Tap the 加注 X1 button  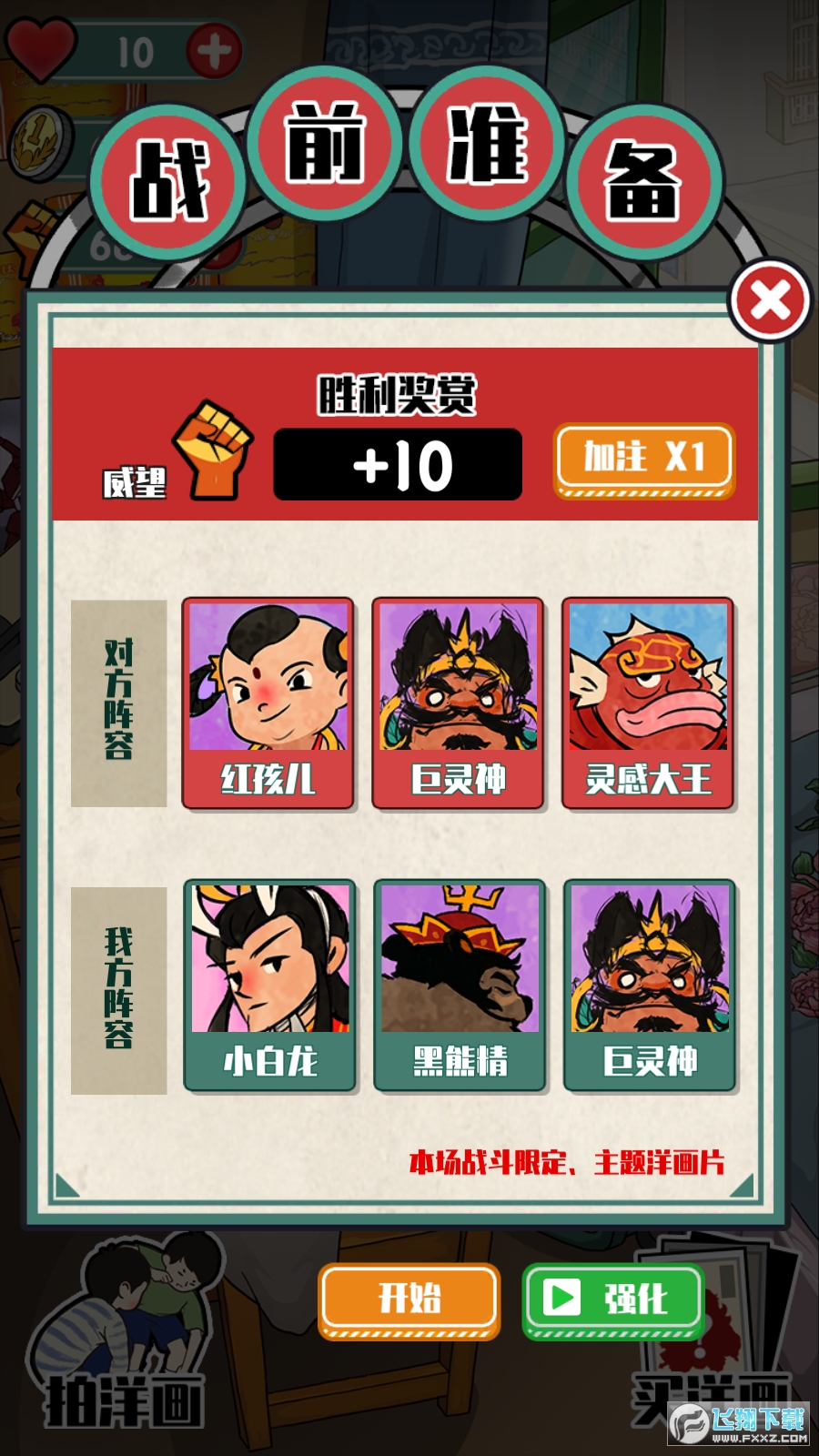pyautogui.click(x=643, y=459)
